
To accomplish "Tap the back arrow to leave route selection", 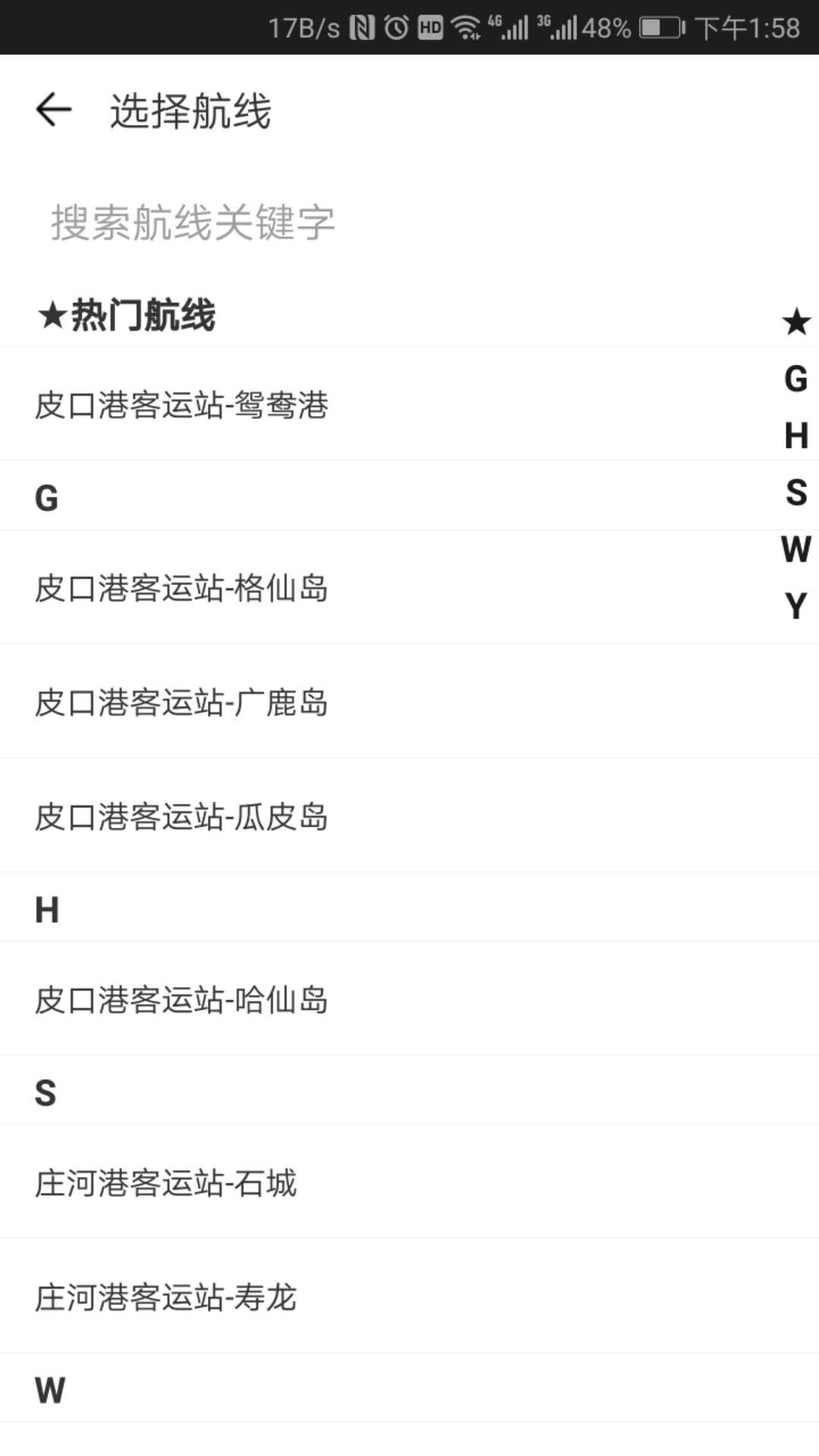I will [53, 111].
